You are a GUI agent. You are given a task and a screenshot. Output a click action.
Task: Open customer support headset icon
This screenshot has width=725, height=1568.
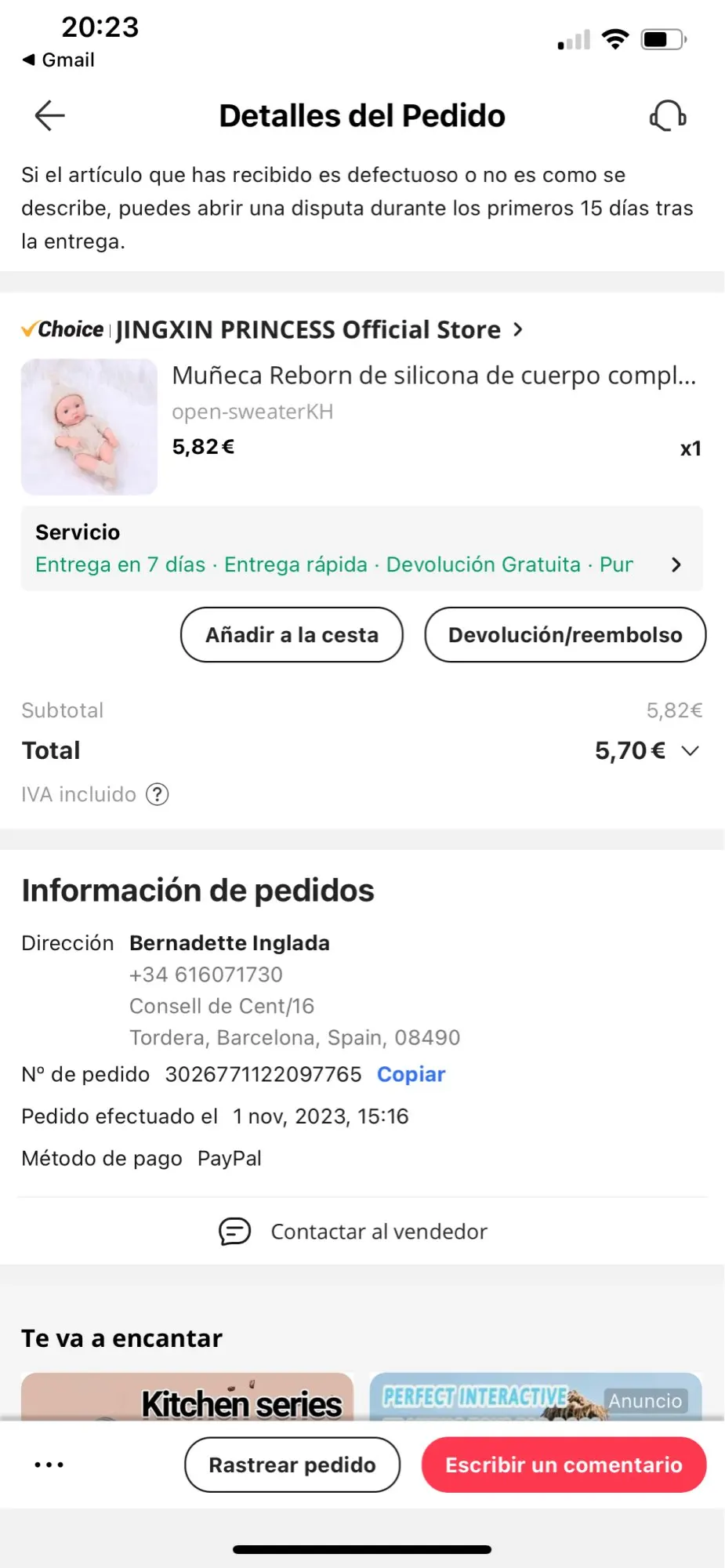pyautogui.click(x=668, y=116)
